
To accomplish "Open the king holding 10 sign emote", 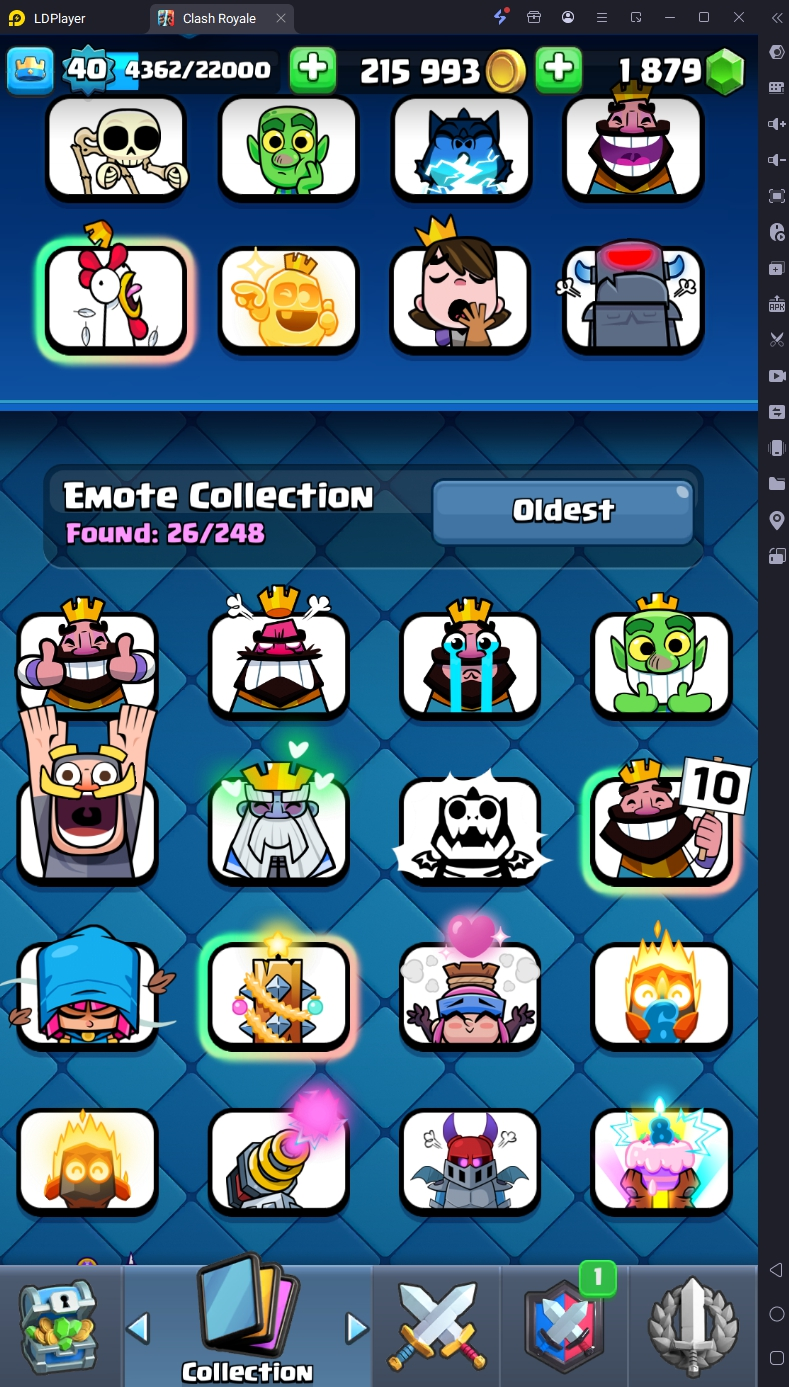I will point(661,829).
